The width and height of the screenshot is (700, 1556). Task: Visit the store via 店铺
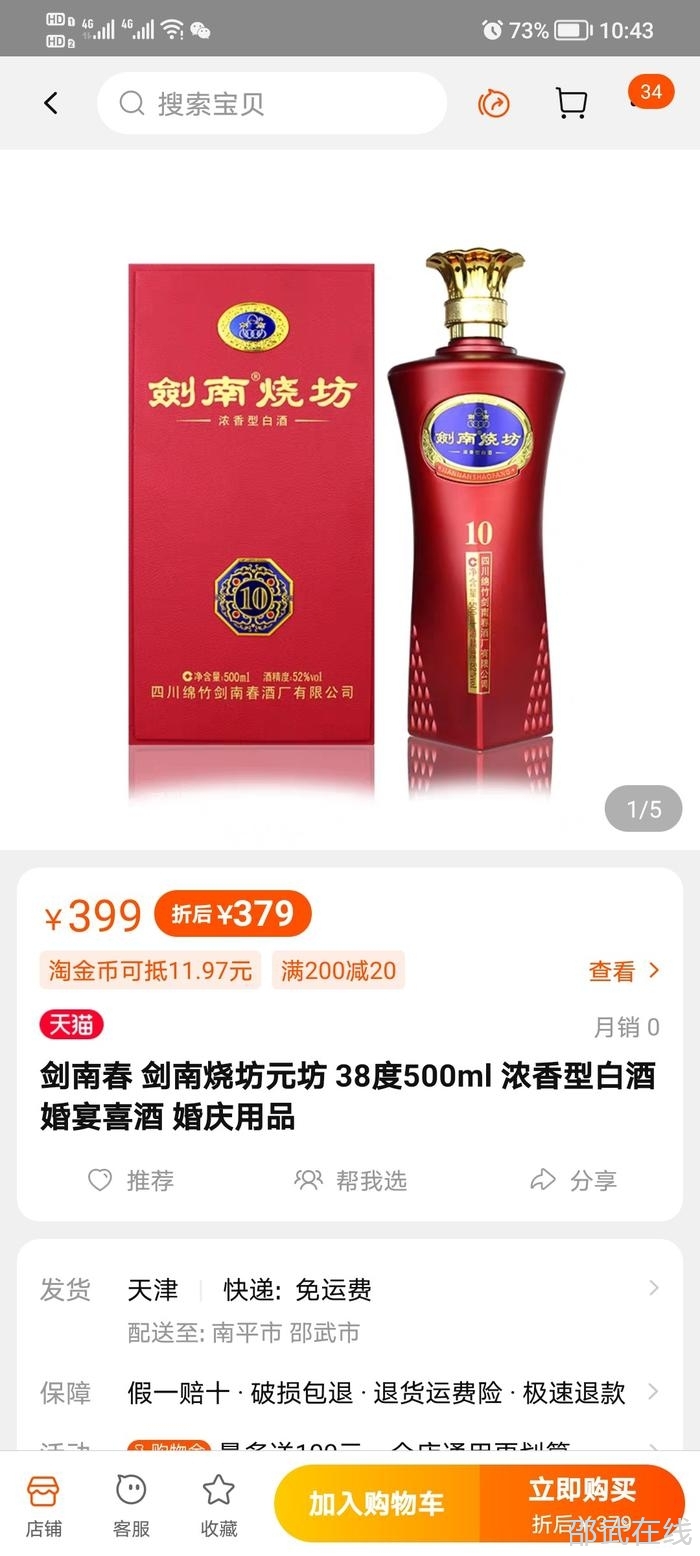point(43,1505)
